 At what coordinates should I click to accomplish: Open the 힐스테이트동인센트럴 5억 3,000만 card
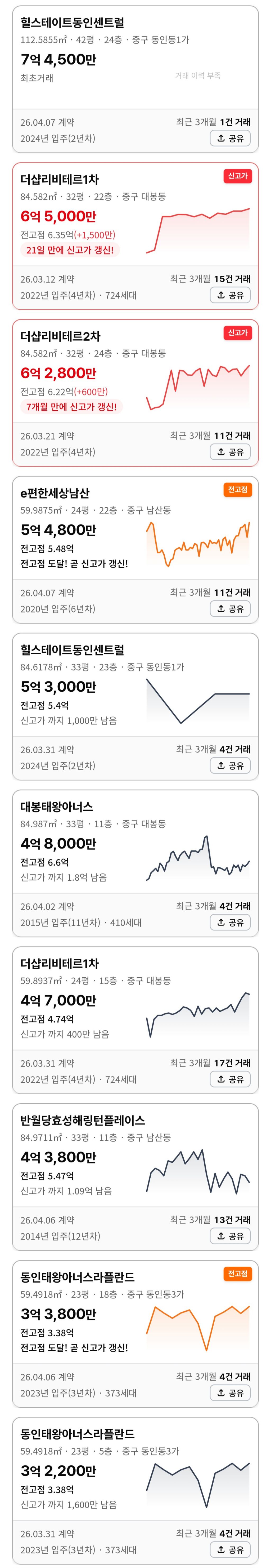135,706
